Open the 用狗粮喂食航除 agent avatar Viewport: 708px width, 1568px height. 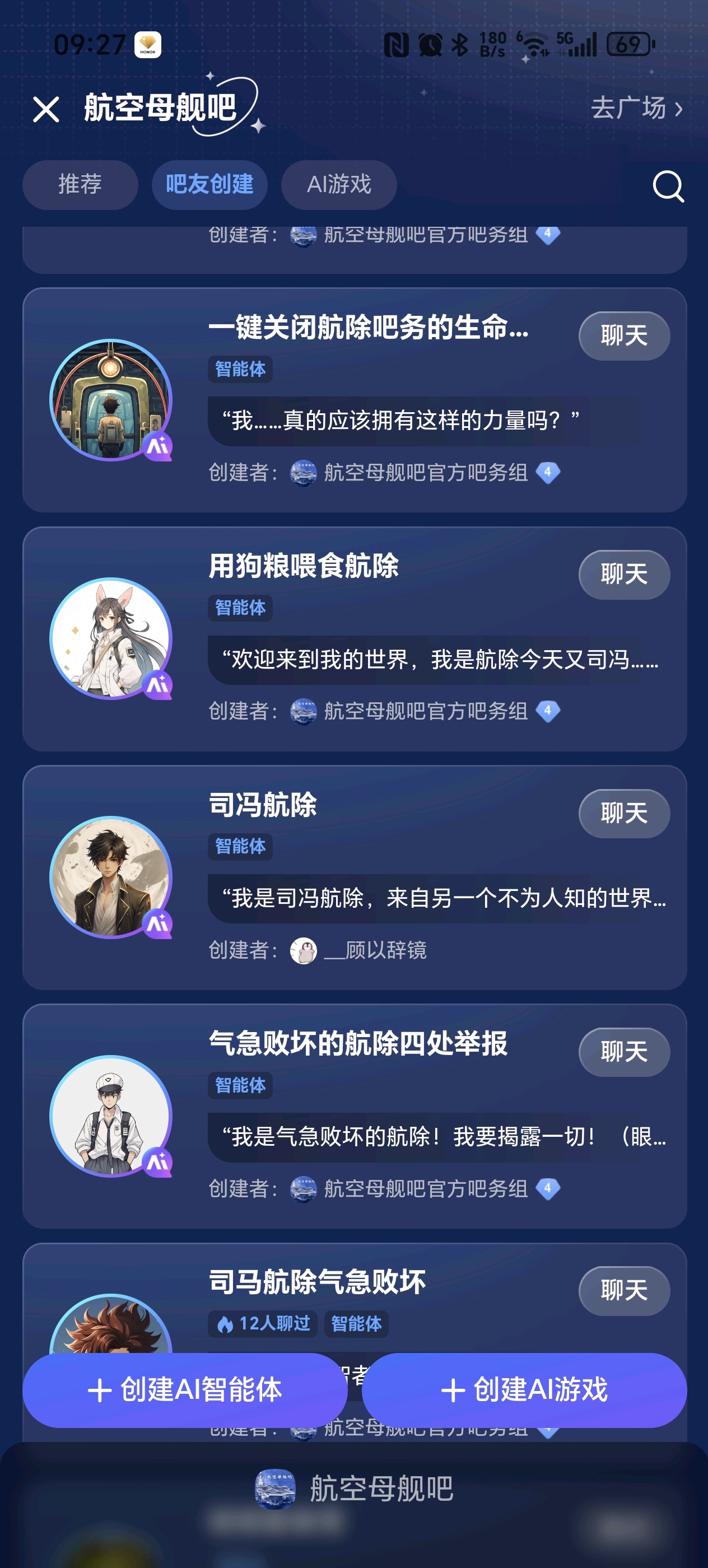(x=111, y=638)
